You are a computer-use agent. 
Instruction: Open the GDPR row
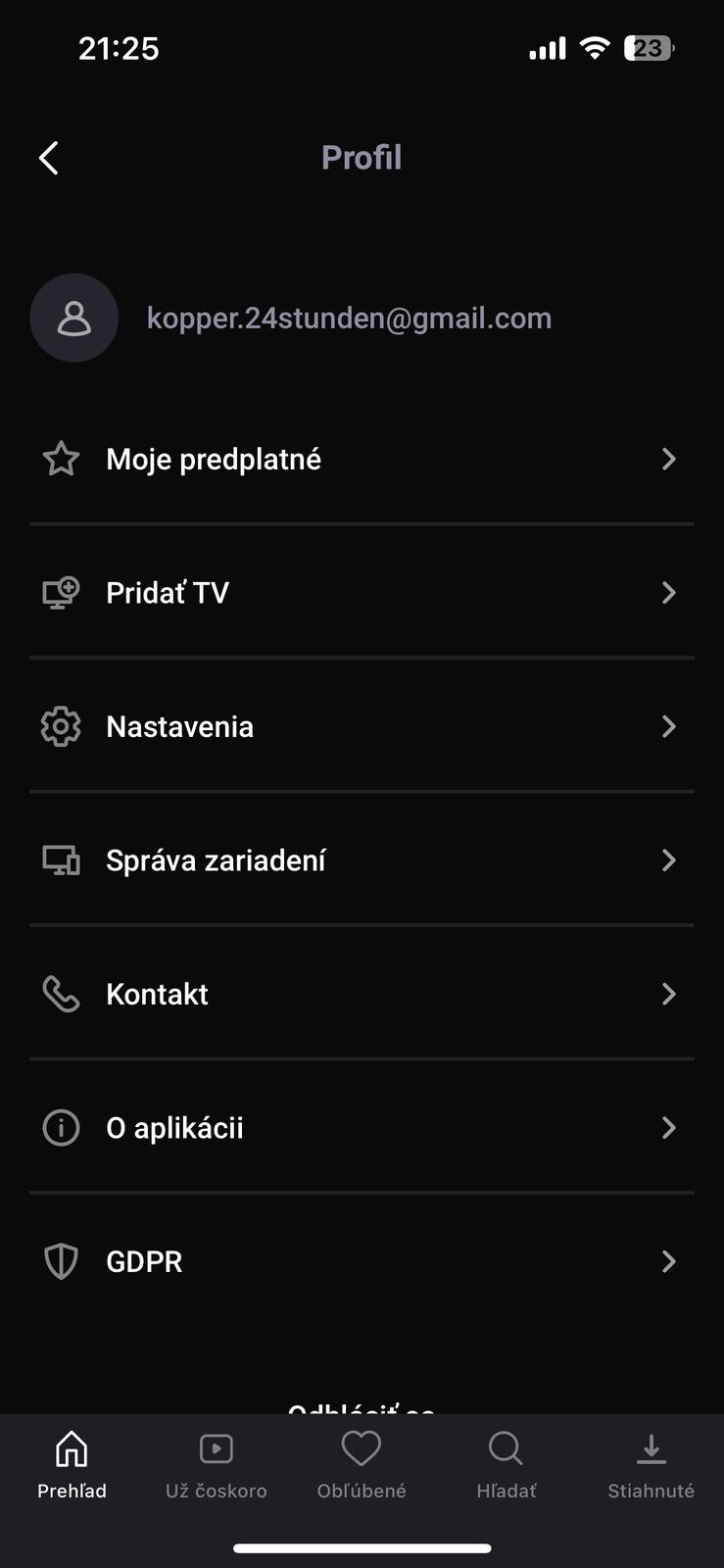pos(362,1261)
